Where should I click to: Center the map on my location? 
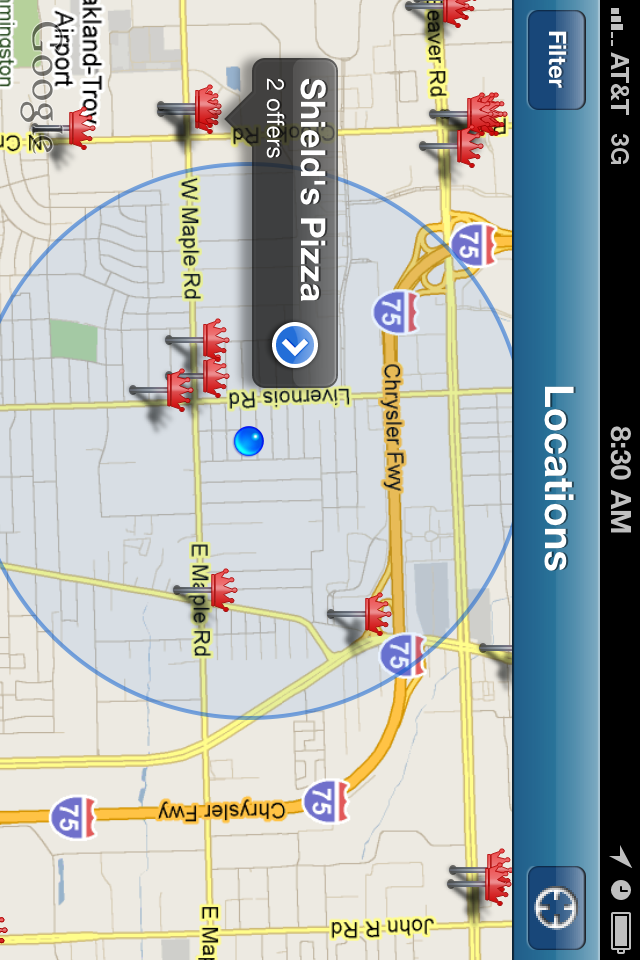click(556, 907)
